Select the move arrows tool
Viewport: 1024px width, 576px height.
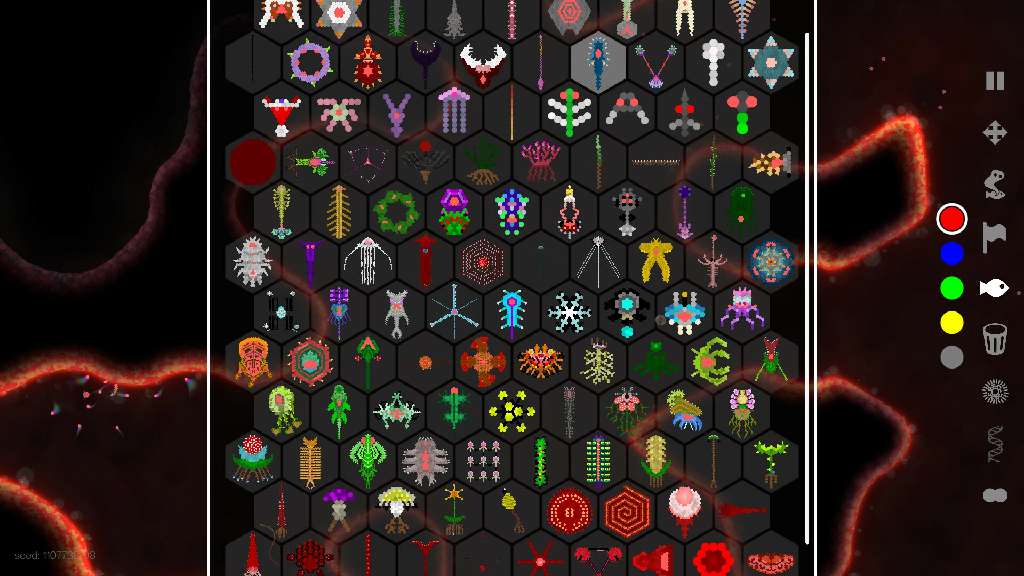coord(995,133)
